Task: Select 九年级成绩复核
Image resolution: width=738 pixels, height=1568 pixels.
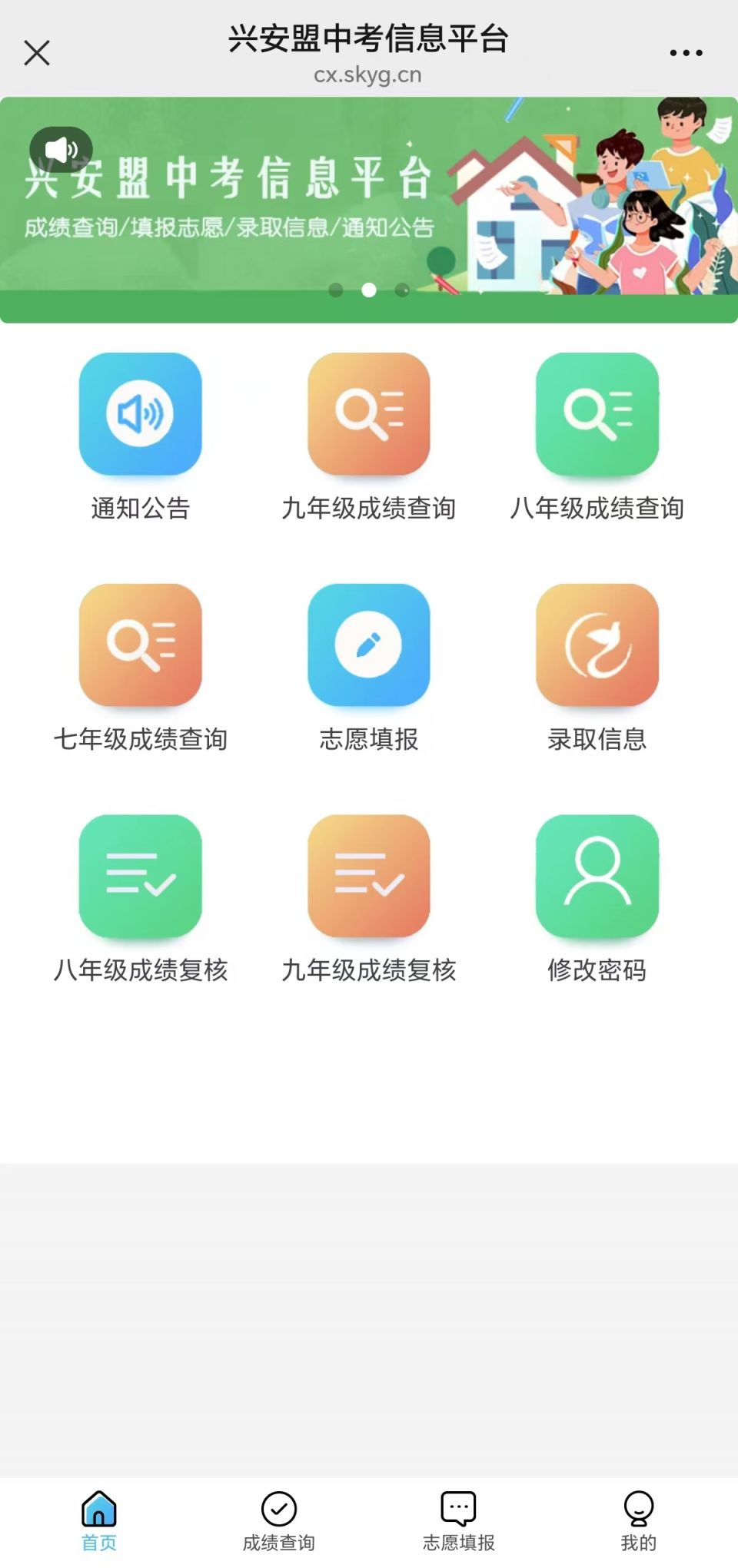Action: click(369, 876)
